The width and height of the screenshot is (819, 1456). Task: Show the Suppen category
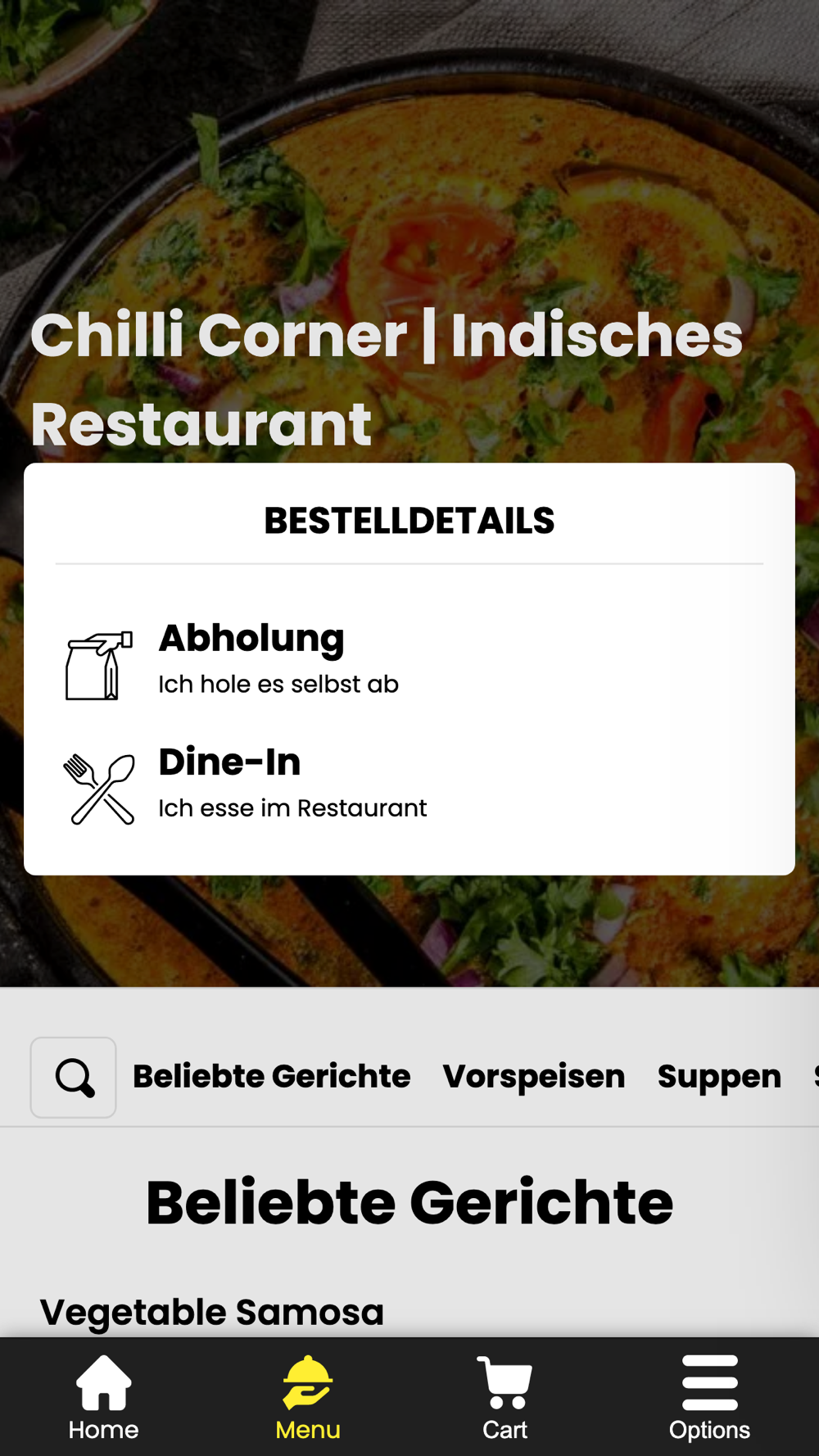[718, 1077]
